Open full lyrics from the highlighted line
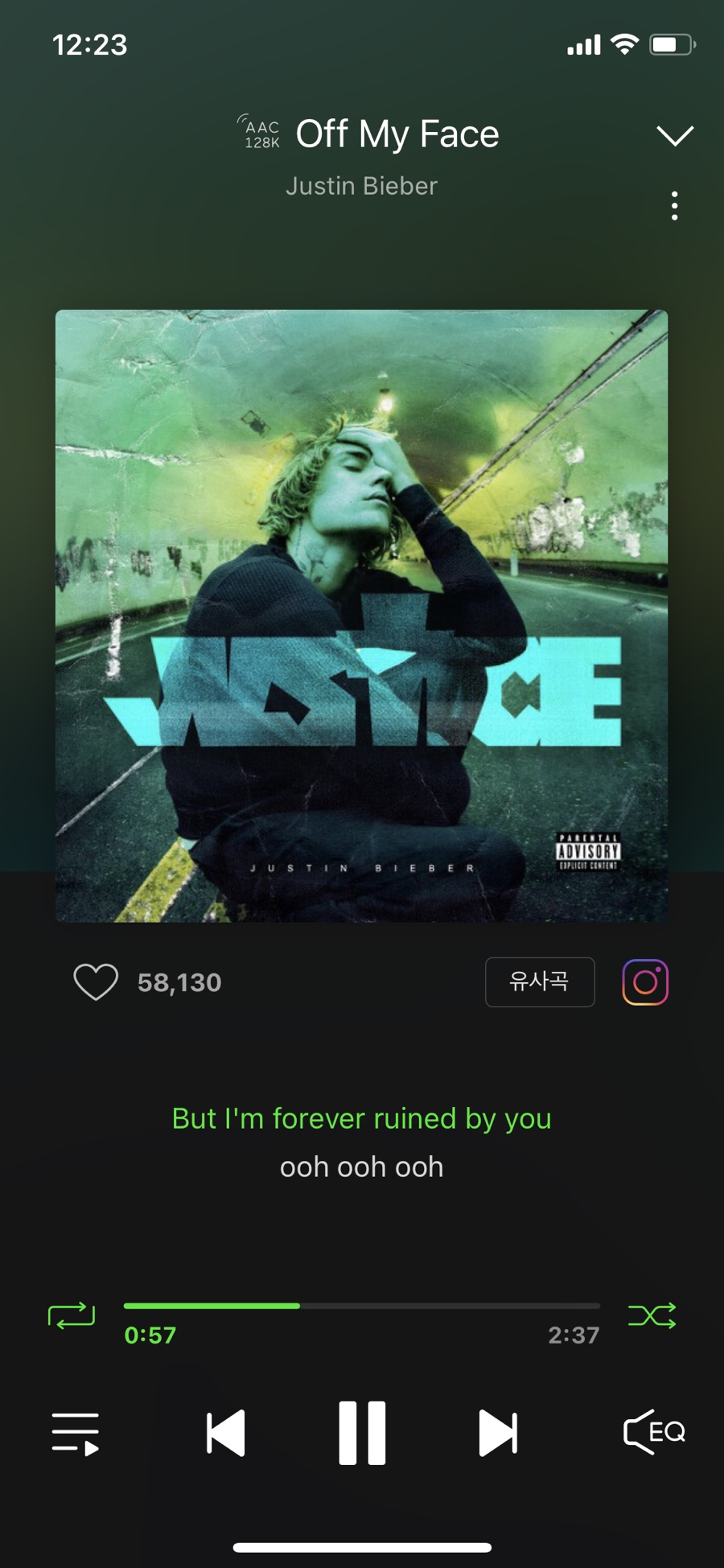724x1568 pixels. point(361,1119)
